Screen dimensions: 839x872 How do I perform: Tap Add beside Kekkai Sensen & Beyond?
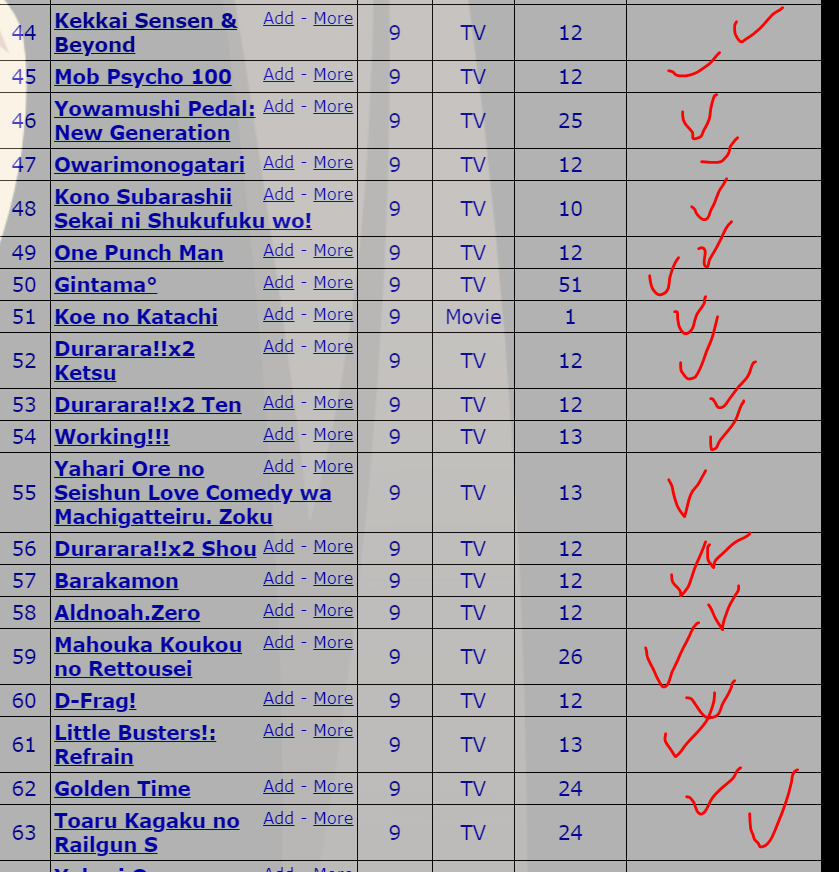(x=278, y=19)
